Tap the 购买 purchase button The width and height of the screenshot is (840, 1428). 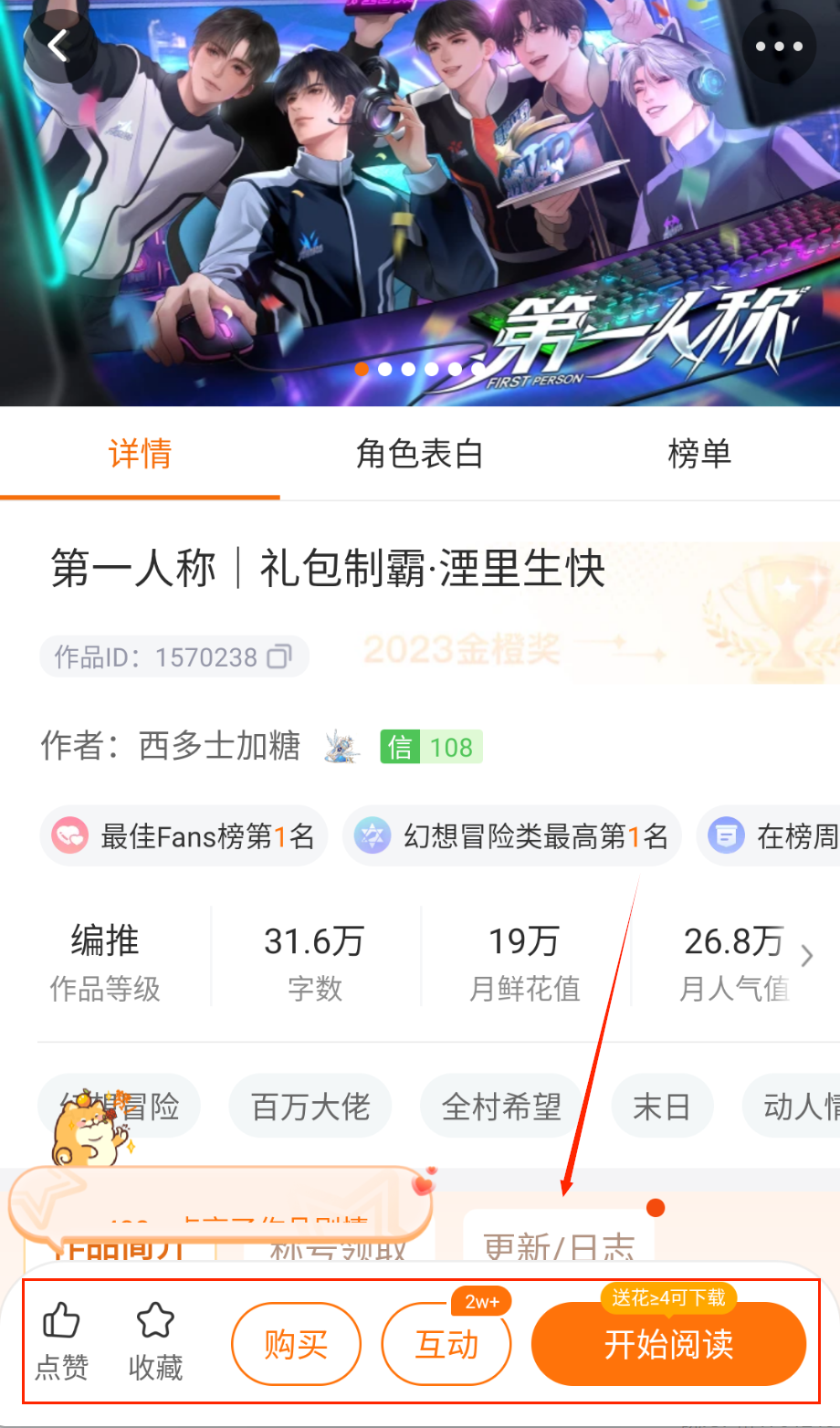(296, 1345)
